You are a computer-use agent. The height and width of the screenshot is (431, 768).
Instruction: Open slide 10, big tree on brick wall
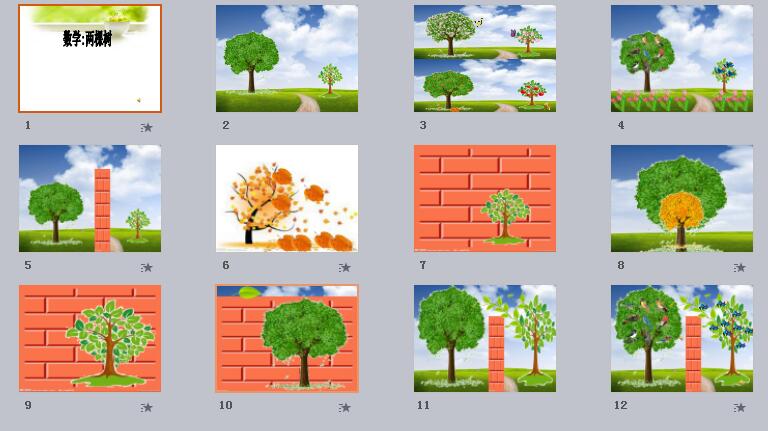287,338
